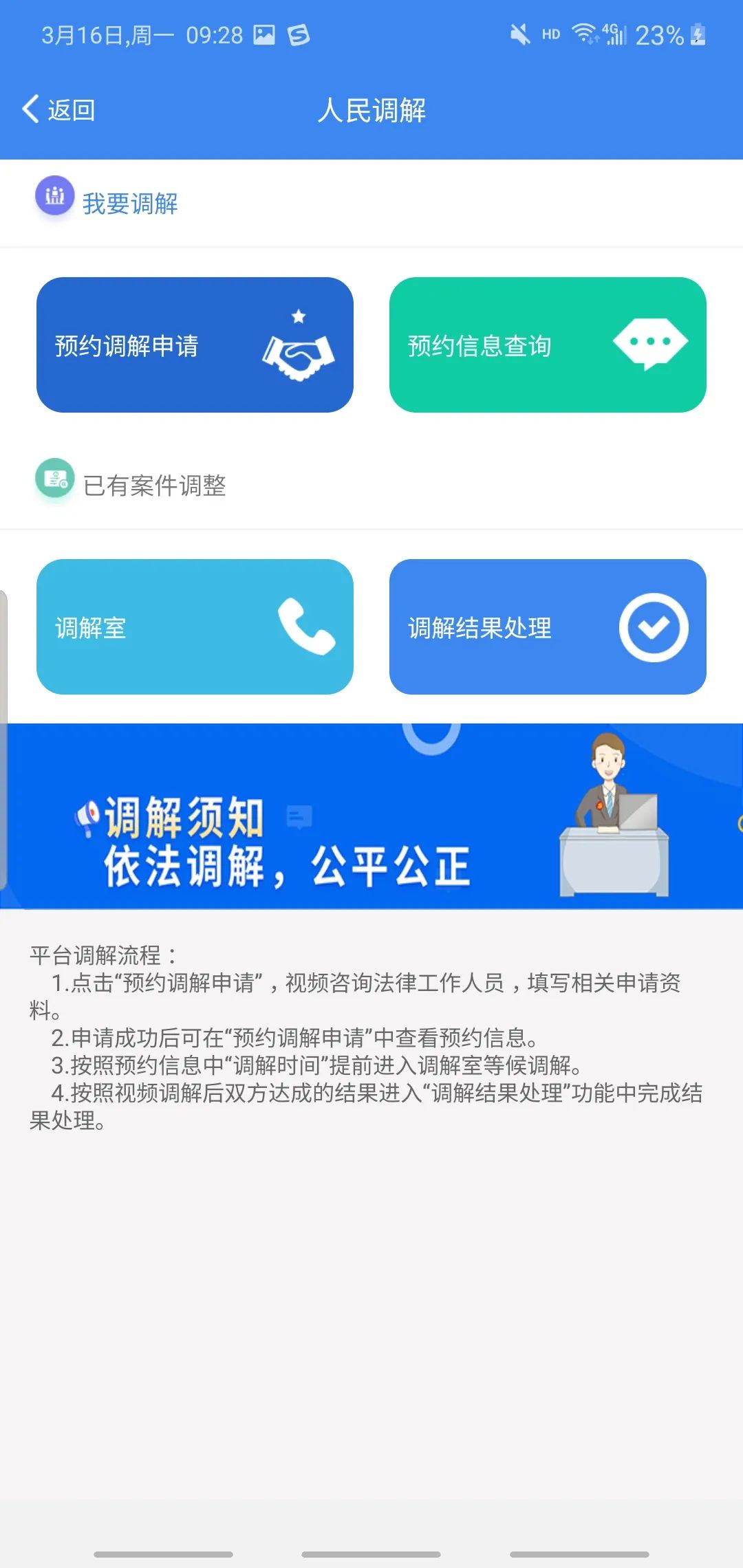743x1568 pixels.
Task: Open the 调解须知 banner
Action: tap(371, 816)
